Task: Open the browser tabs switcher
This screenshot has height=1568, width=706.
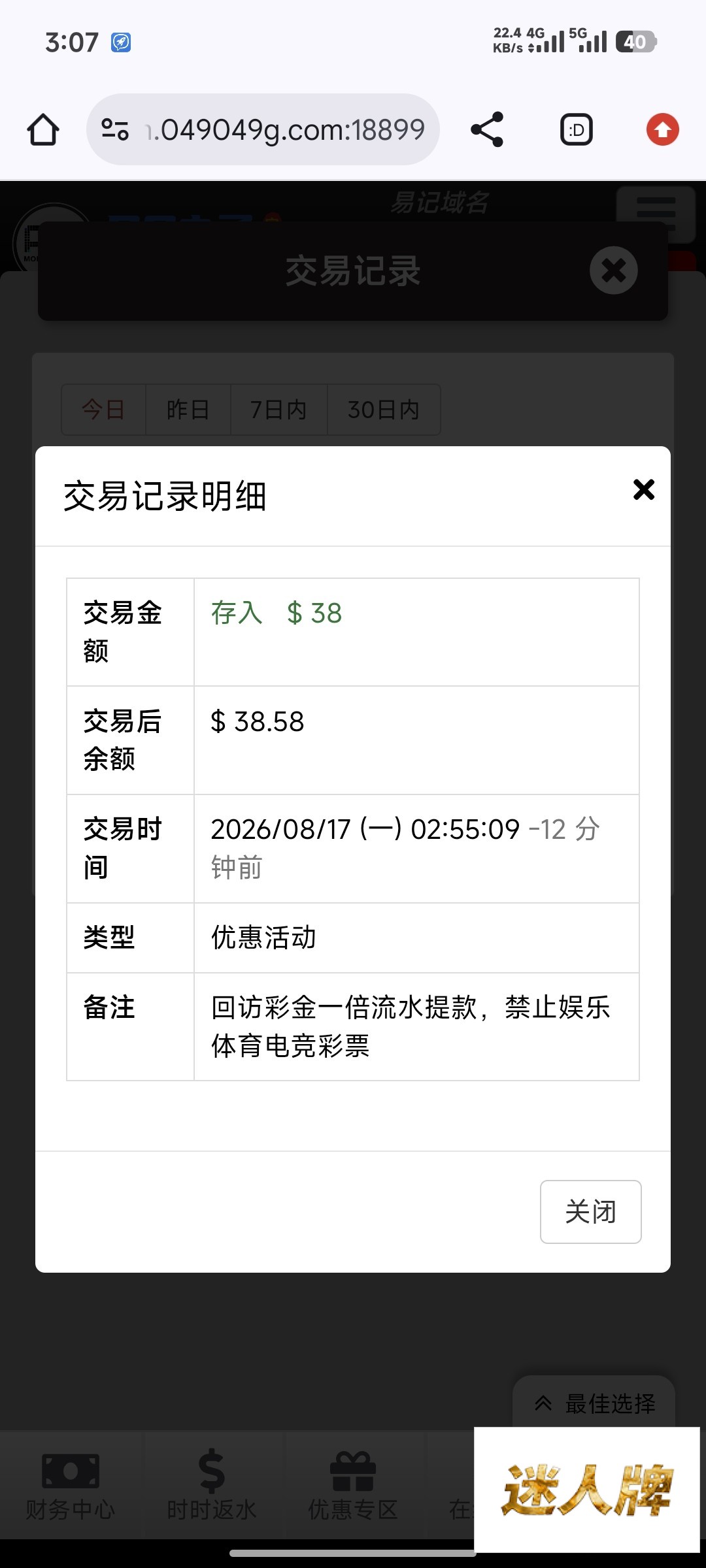Action: [577, 129]
